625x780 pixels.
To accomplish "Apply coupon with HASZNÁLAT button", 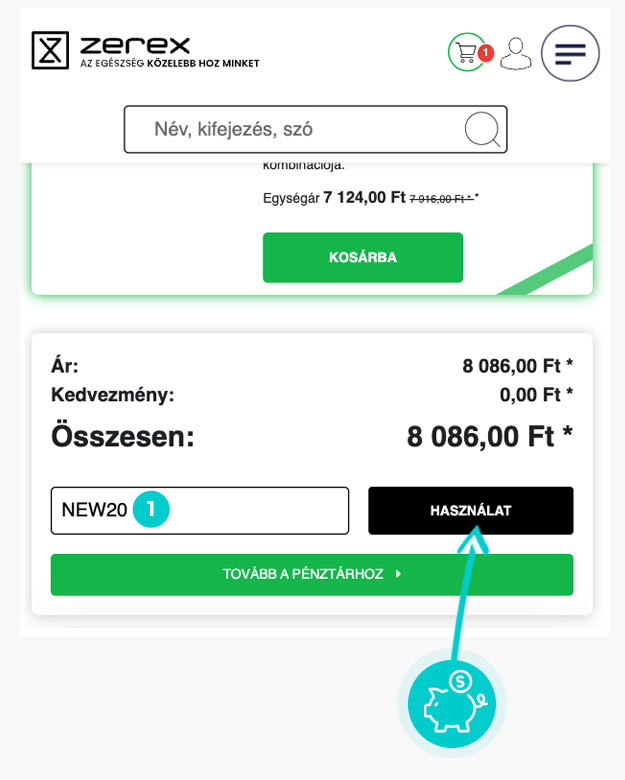I will point(470,510).
